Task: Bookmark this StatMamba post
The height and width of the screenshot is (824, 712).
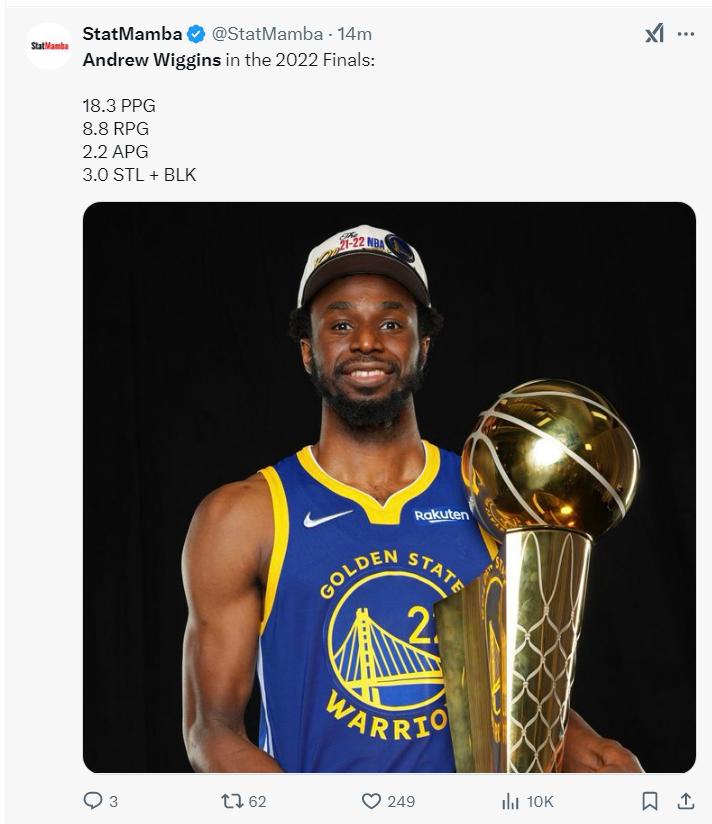Action: click(x=650, y=801)
